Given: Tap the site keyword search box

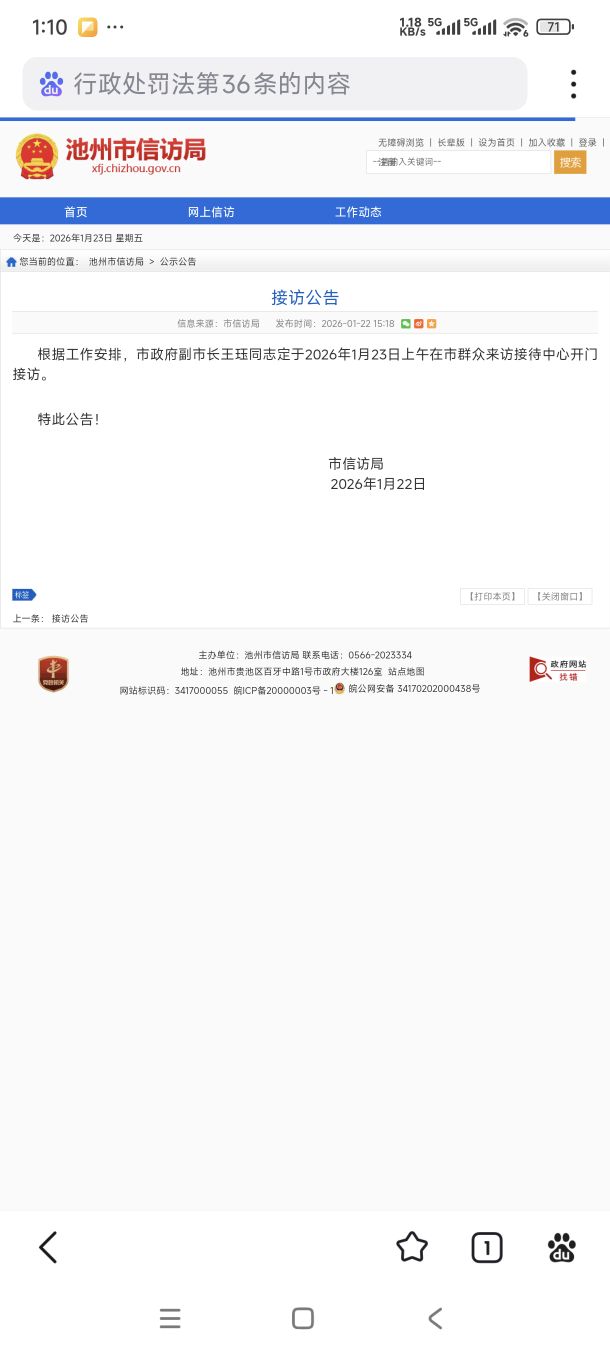Looking at the screenshot, I should point(460,162).
